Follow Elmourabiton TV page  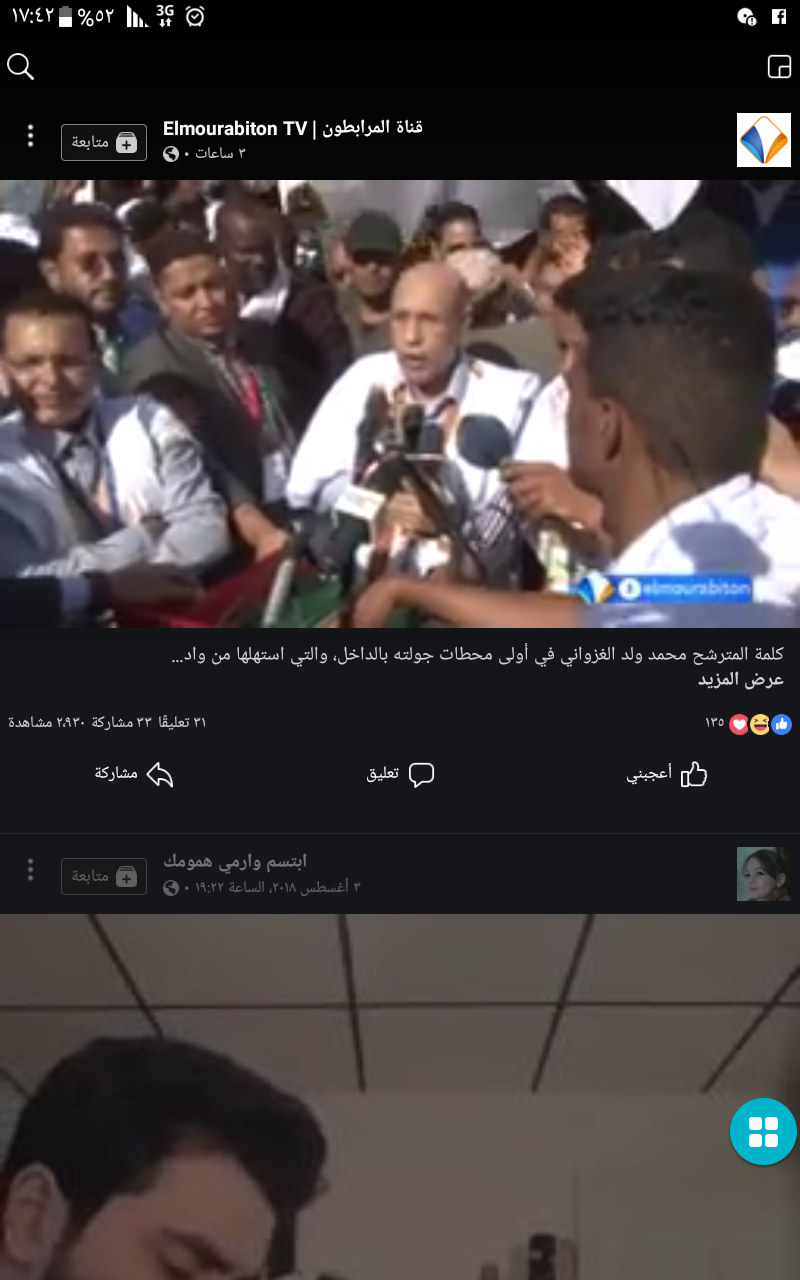click(x=104, y=142)
